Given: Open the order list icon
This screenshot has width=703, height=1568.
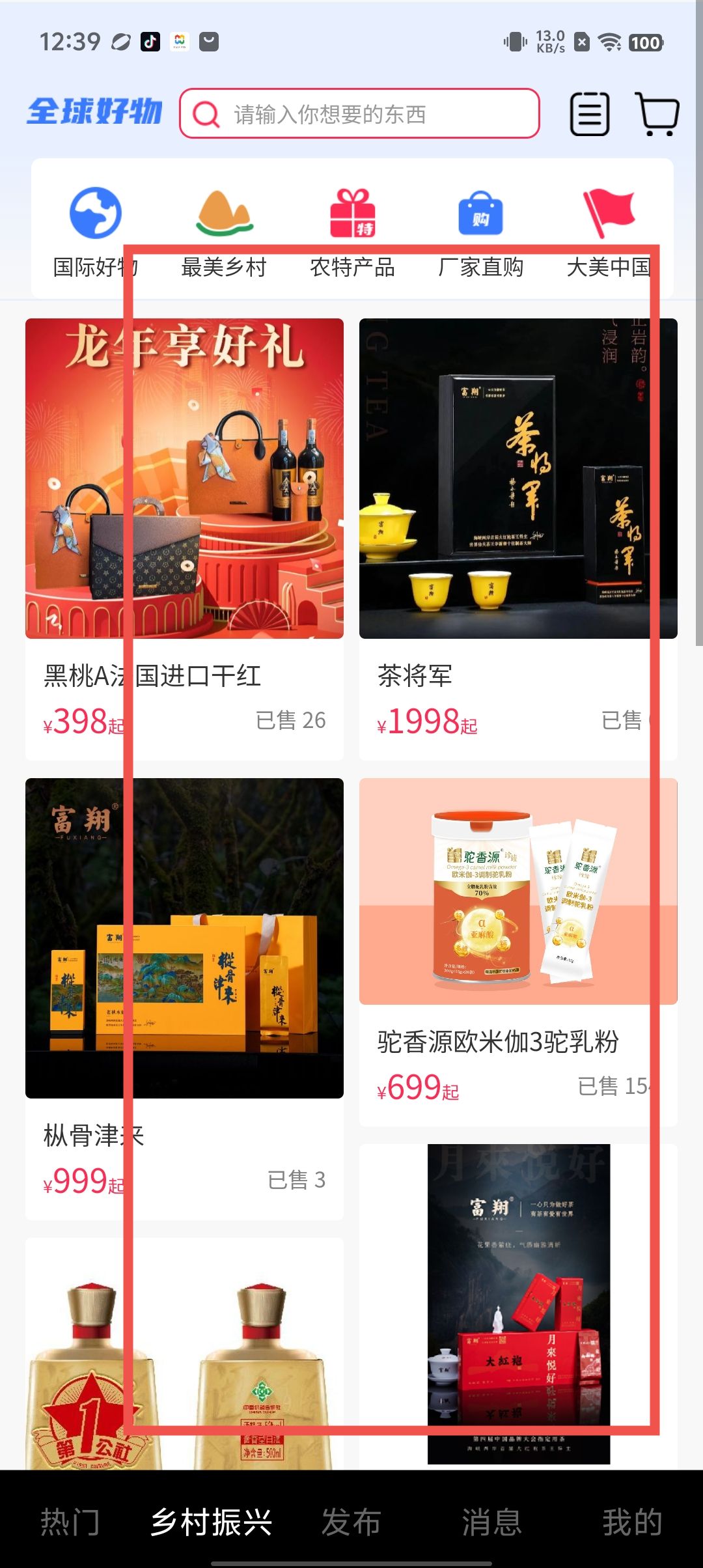Looking at the screenshot, I should click(x=590, y=114).
